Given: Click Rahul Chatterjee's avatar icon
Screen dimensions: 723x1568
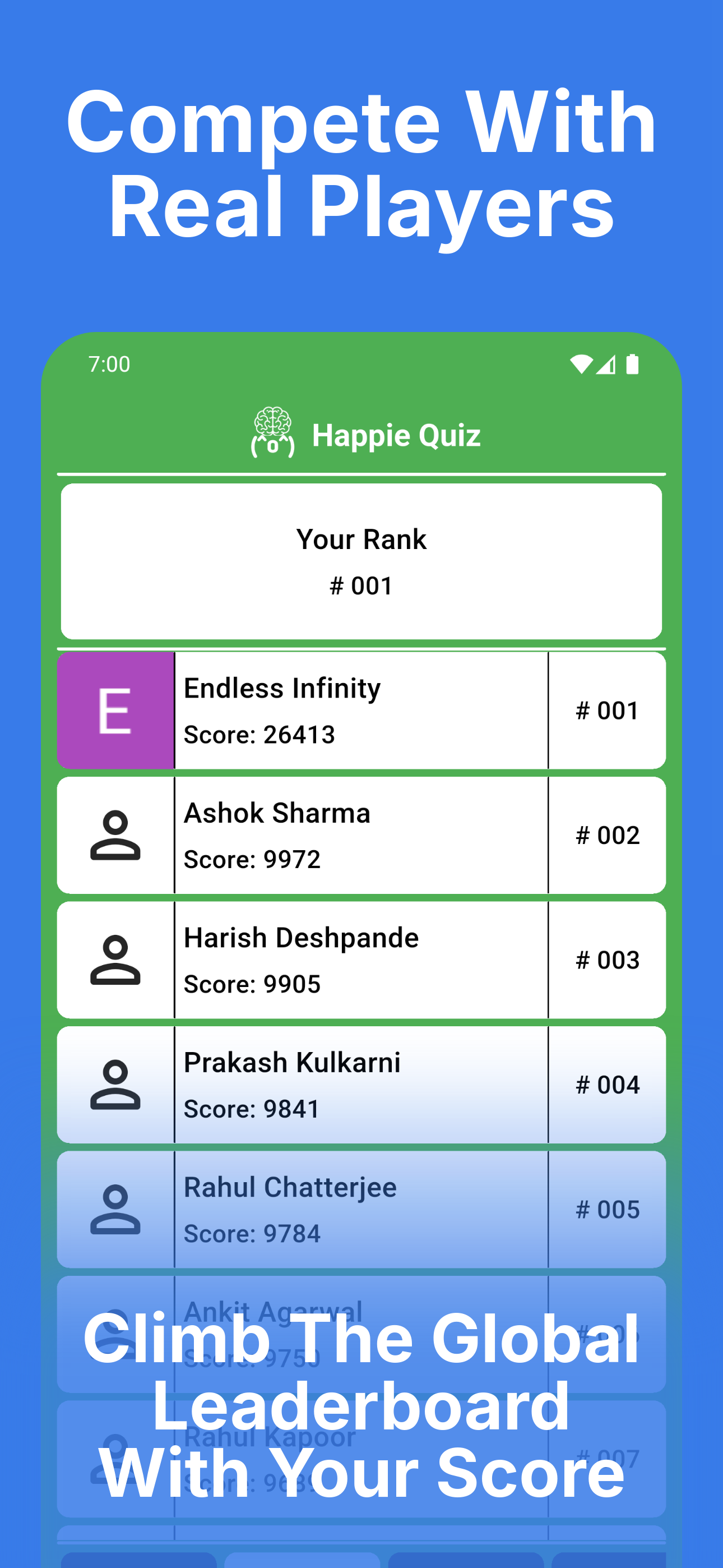Looking at the screenshot, I should (x=115, y=1210).
